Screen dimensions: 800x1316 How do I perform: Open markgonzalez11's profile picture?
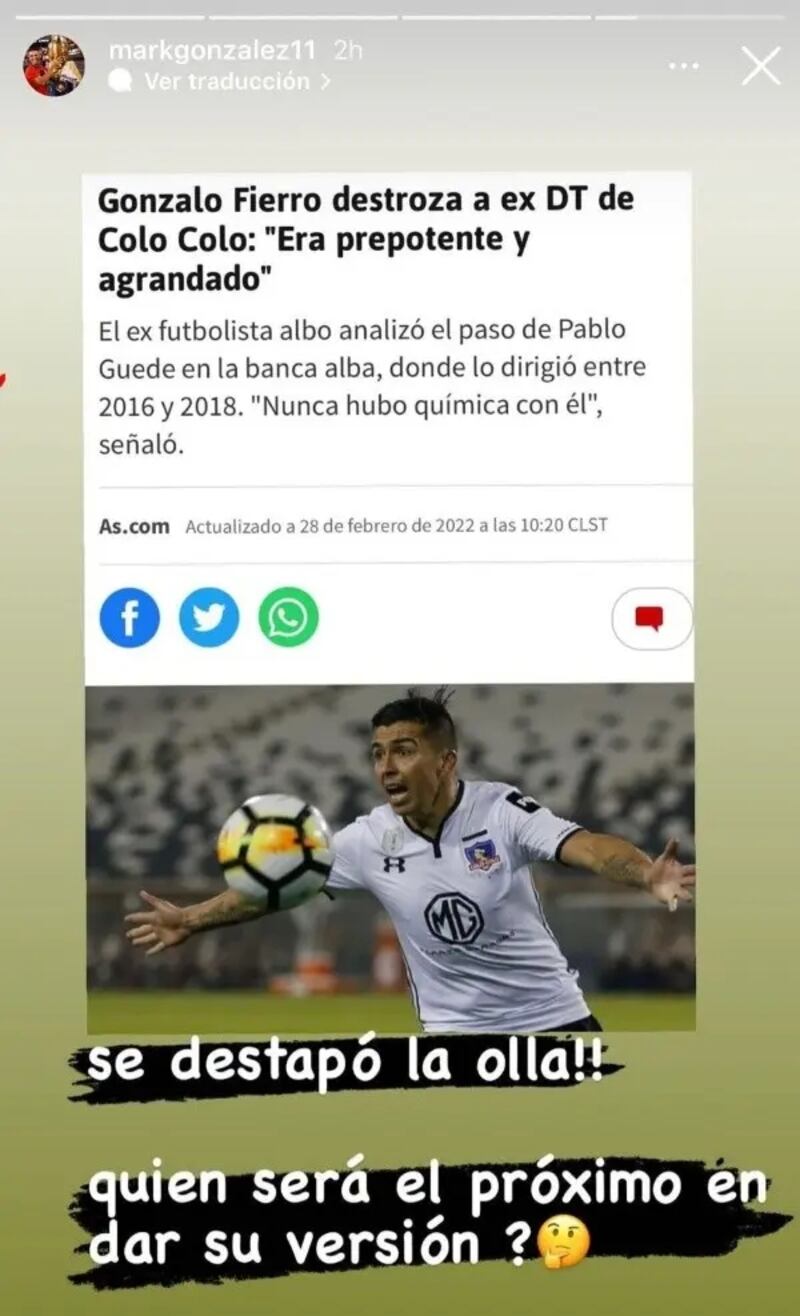point(54,65)
